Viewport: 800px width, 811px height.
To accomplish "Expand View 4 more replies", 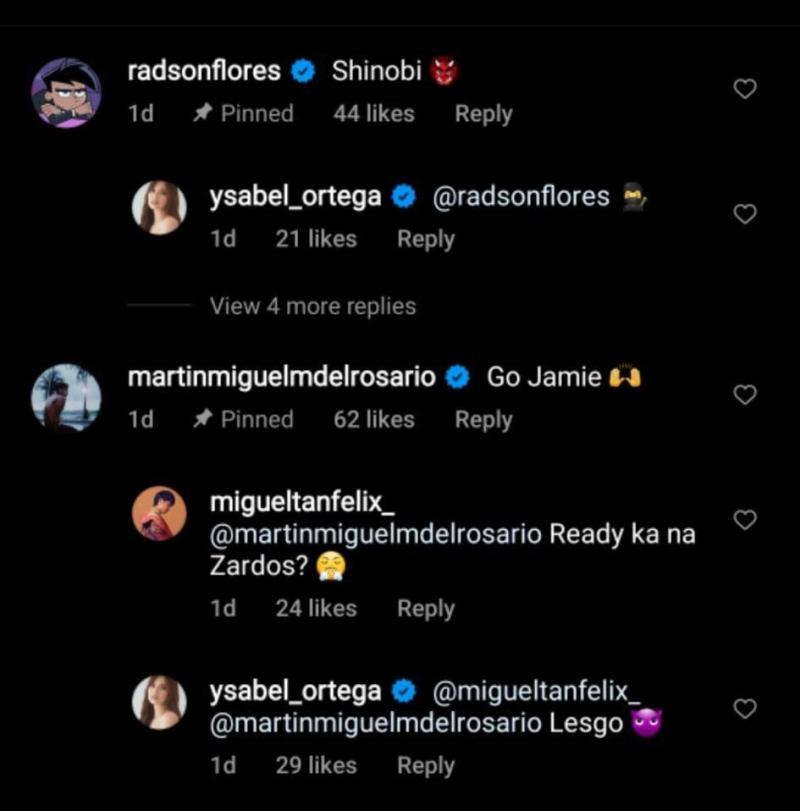I will tap(312, 306).
